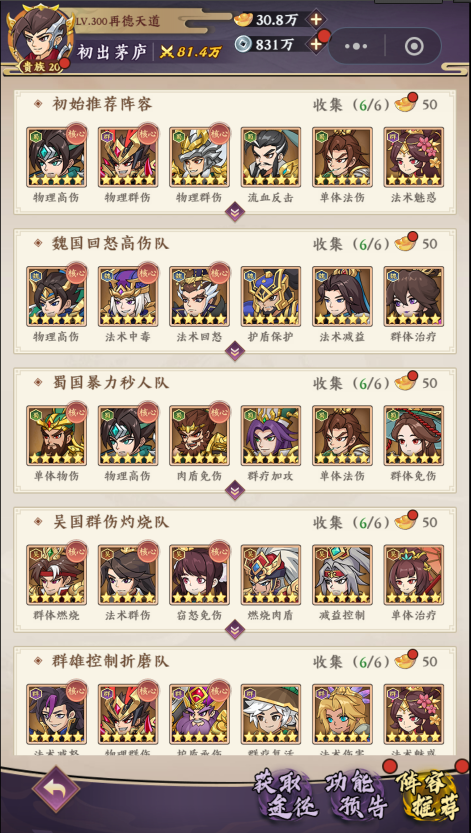
Task: Expand the 魏国回怒高伤队 lineup details
Action: pos(235,351)
